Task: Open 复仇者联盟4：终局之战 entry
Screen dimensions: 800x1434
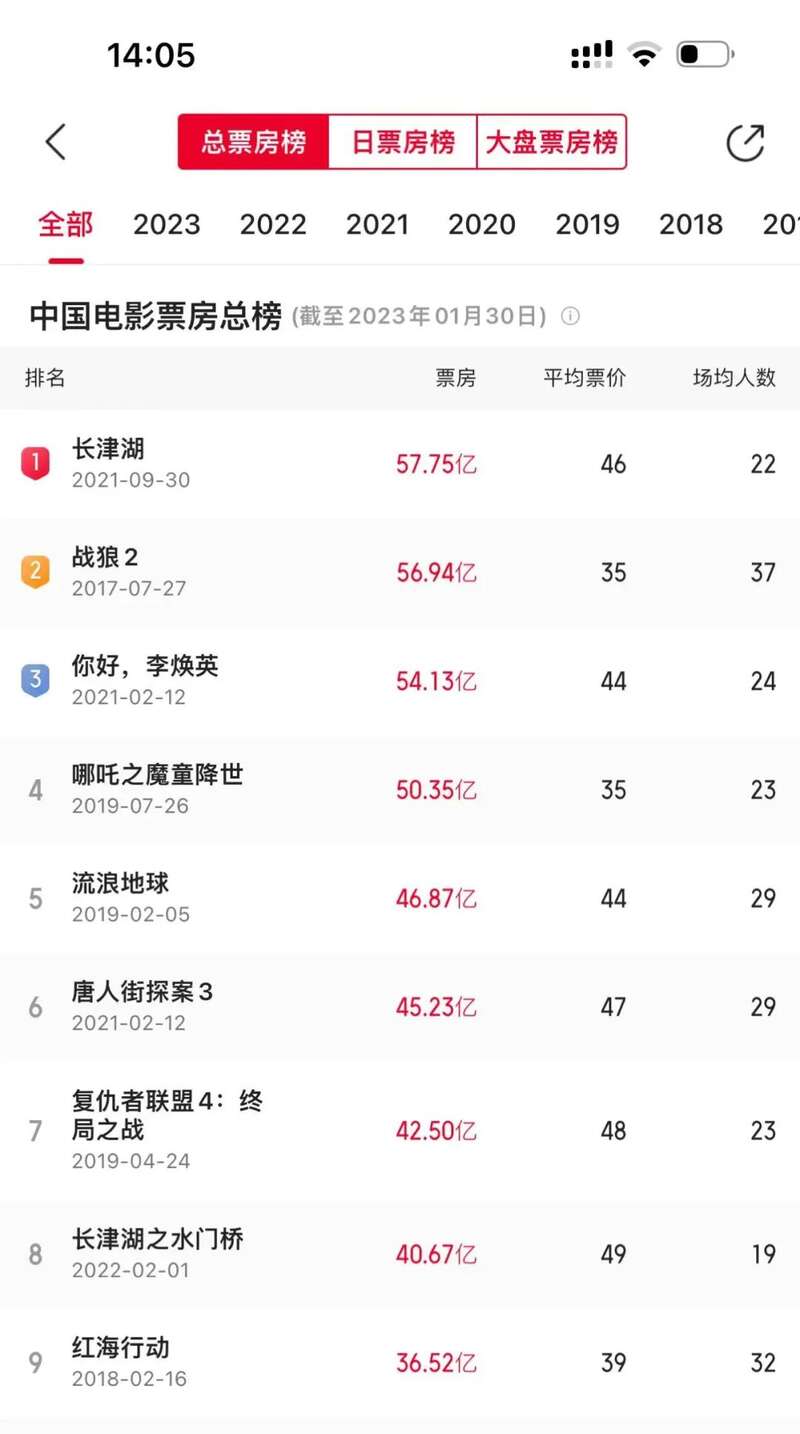Action: tap(400, 1131)
